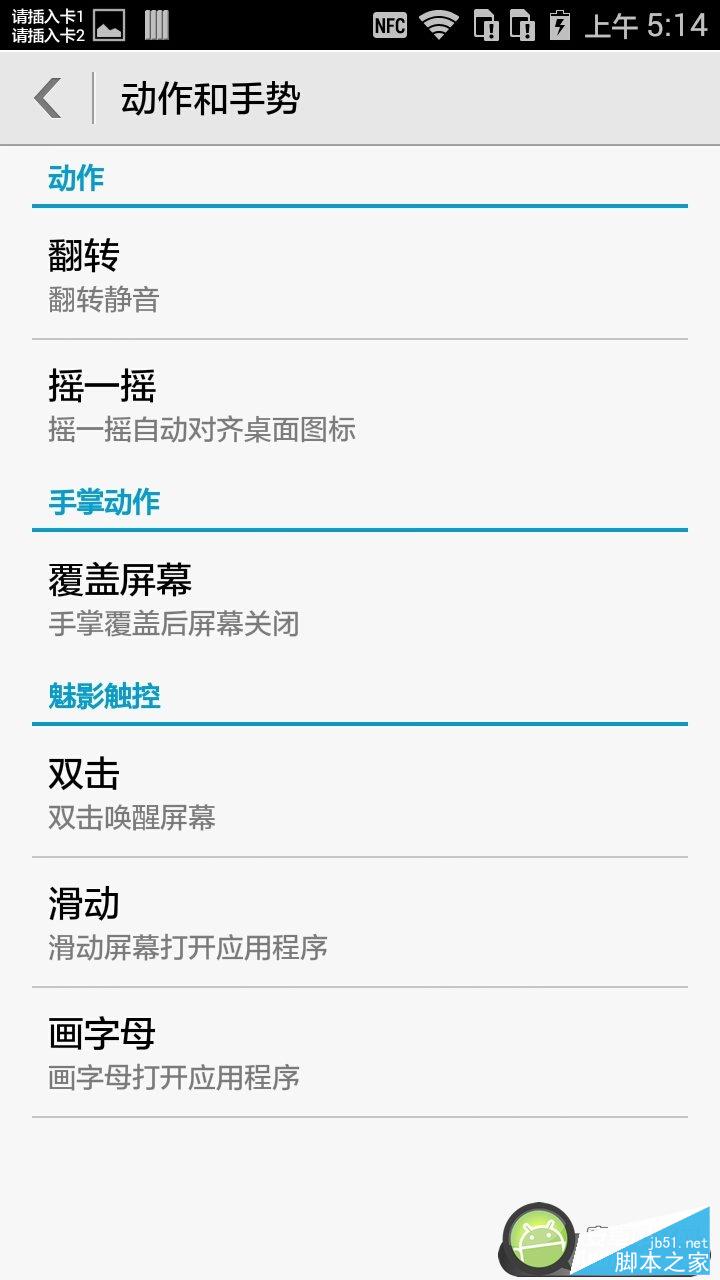Screen dimensions: 720x1280
Task: Open 双击 double-tap wake setting
Action: coord(360,792)
